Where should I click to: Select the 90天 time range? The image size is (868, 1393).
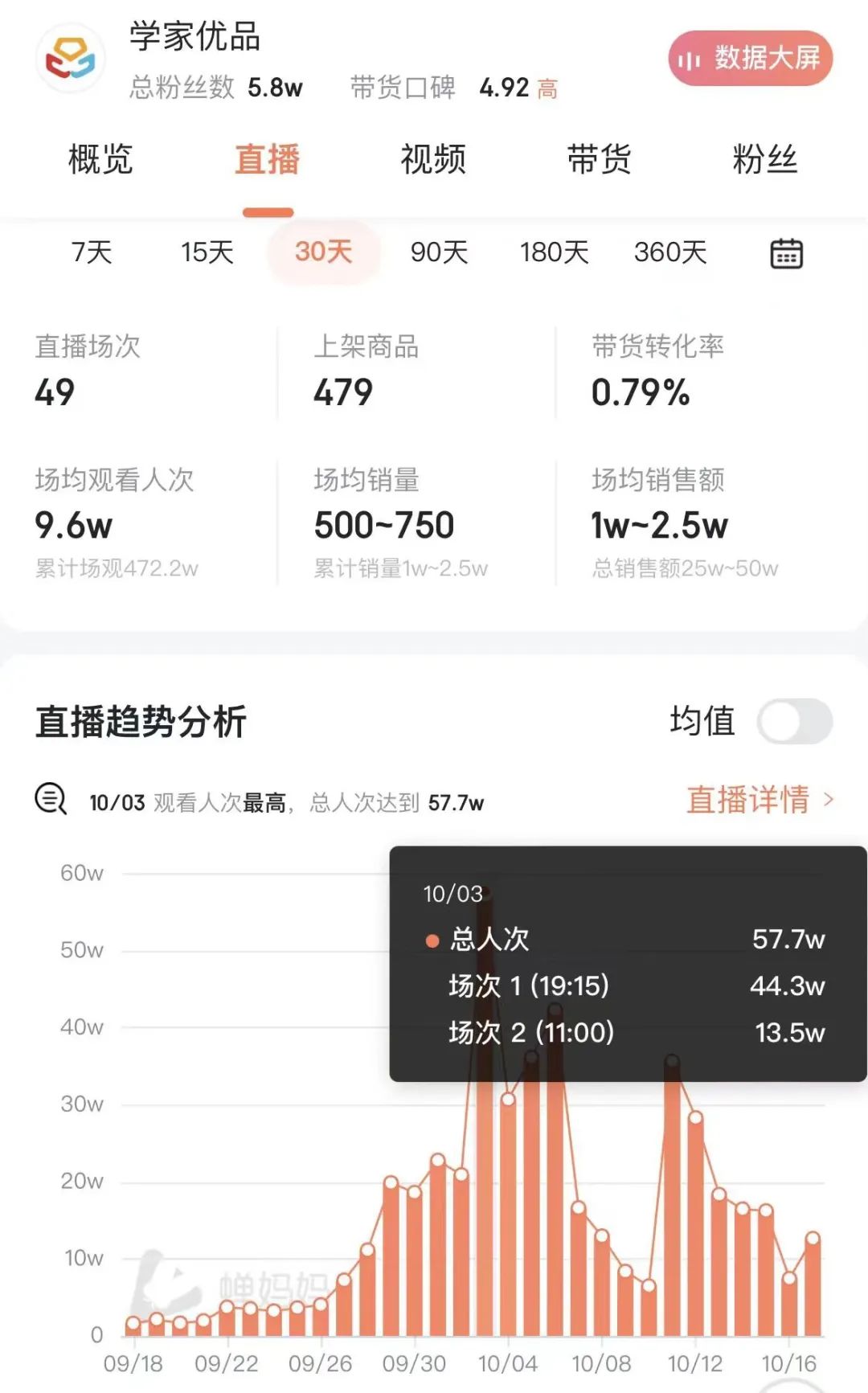(x=439, y=252)
